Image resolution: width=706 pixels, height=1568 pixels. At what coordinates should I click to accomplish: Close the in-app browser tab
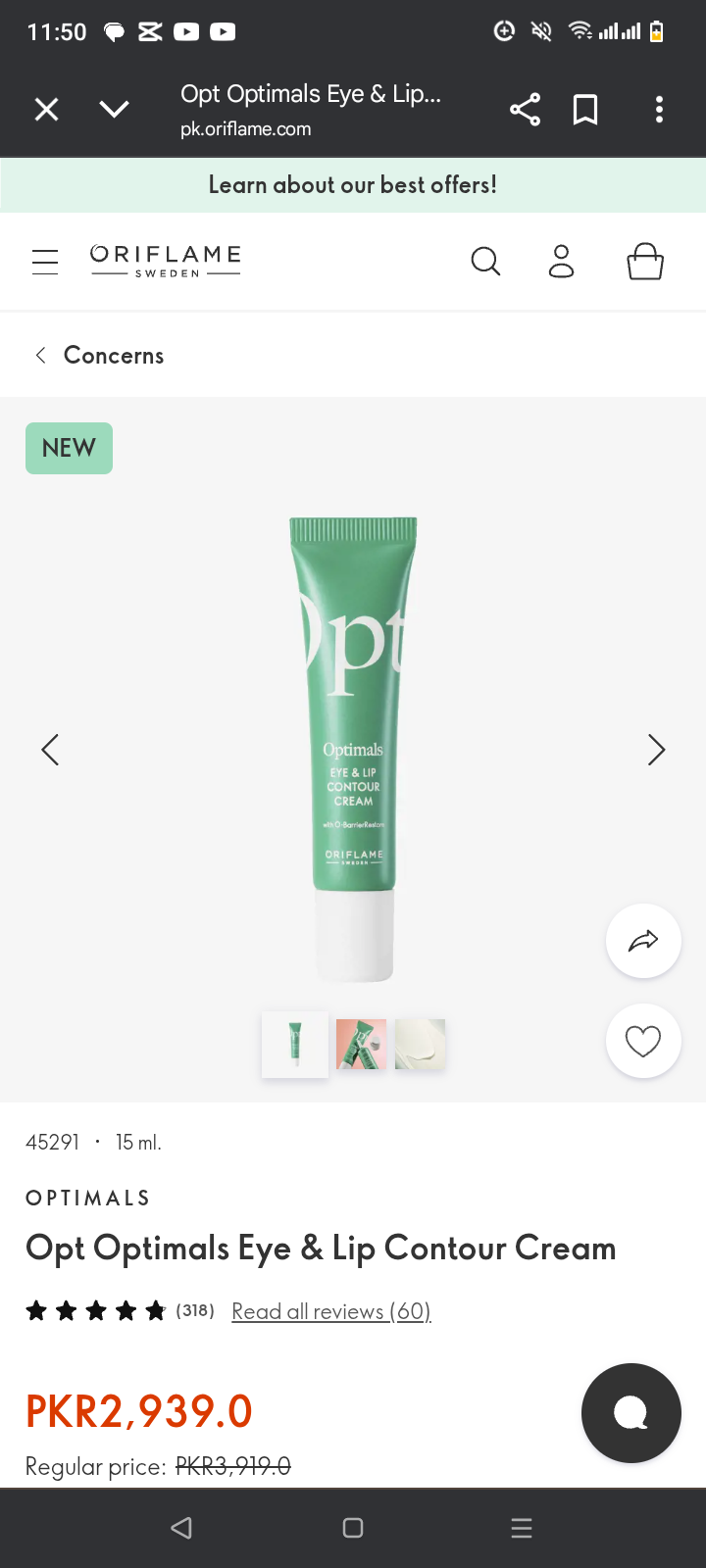(46, 109)
